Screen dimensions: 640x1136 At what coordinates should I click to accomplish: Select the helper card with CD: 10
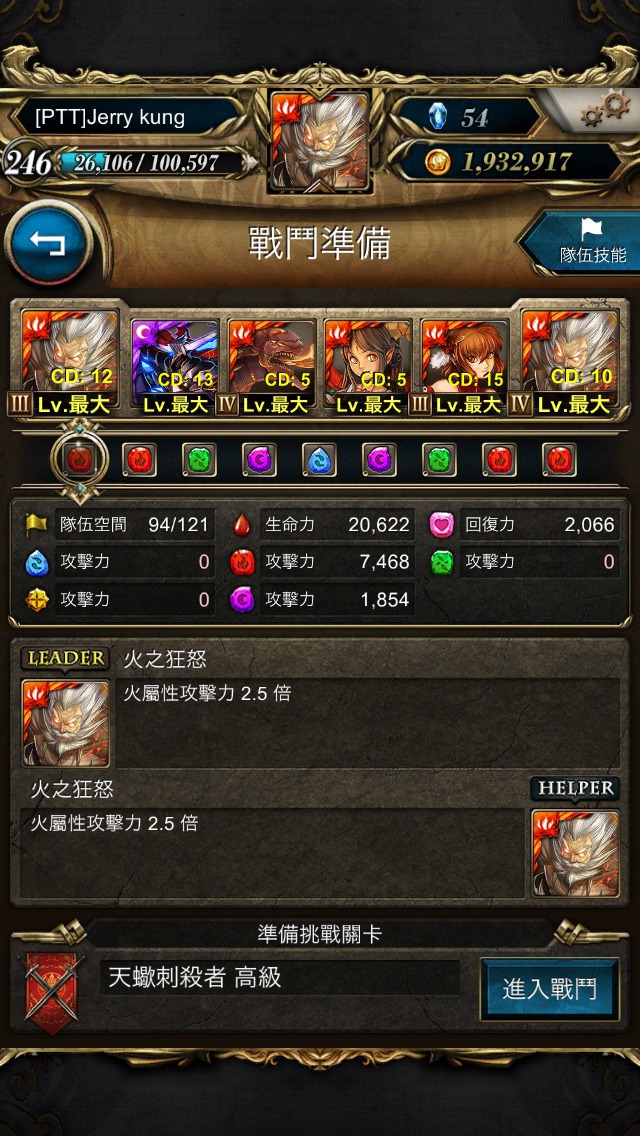pyautogui.click(x=570, y=361)
